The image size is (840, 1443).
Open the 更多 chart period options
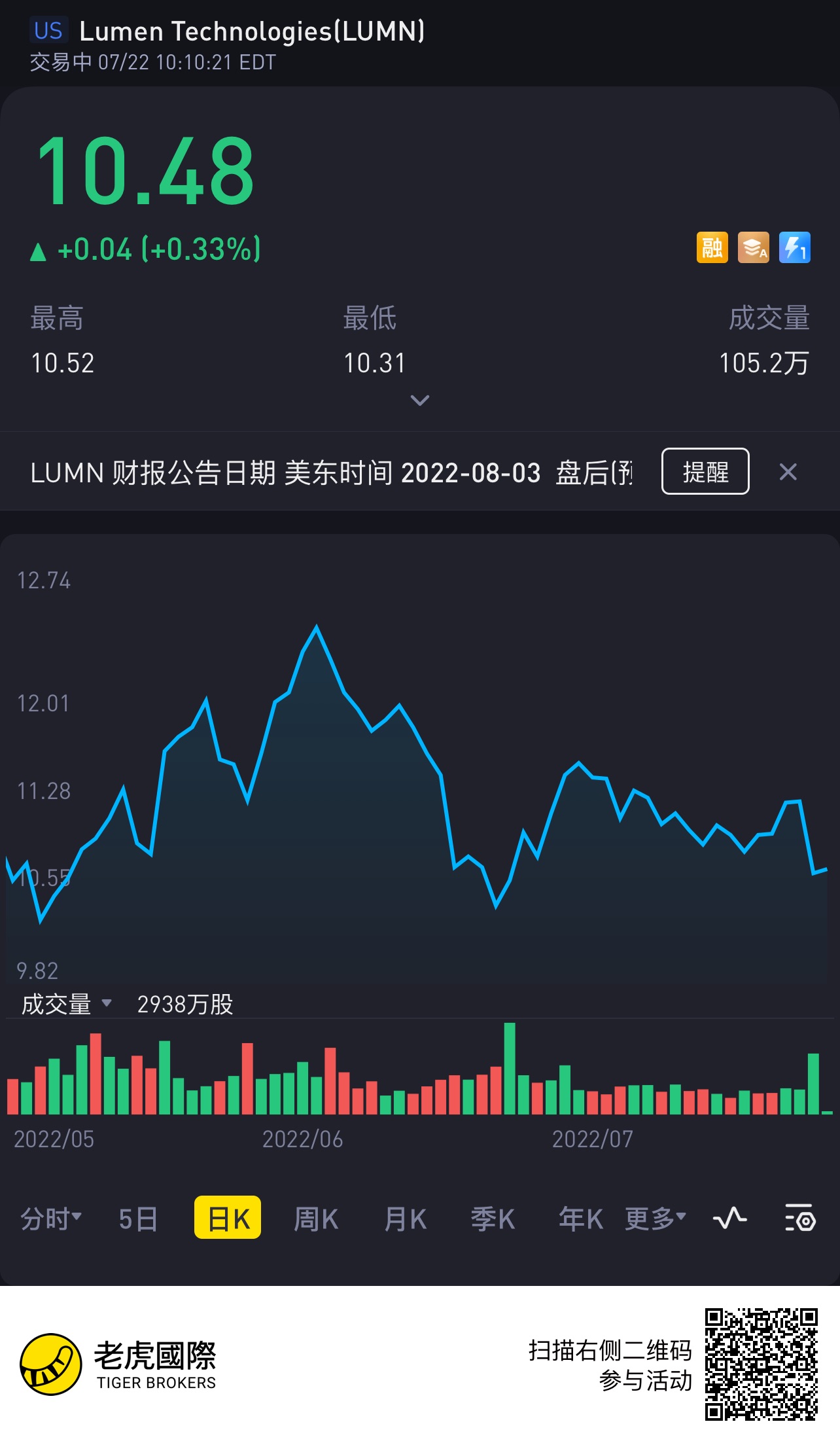pos(655,1219)
